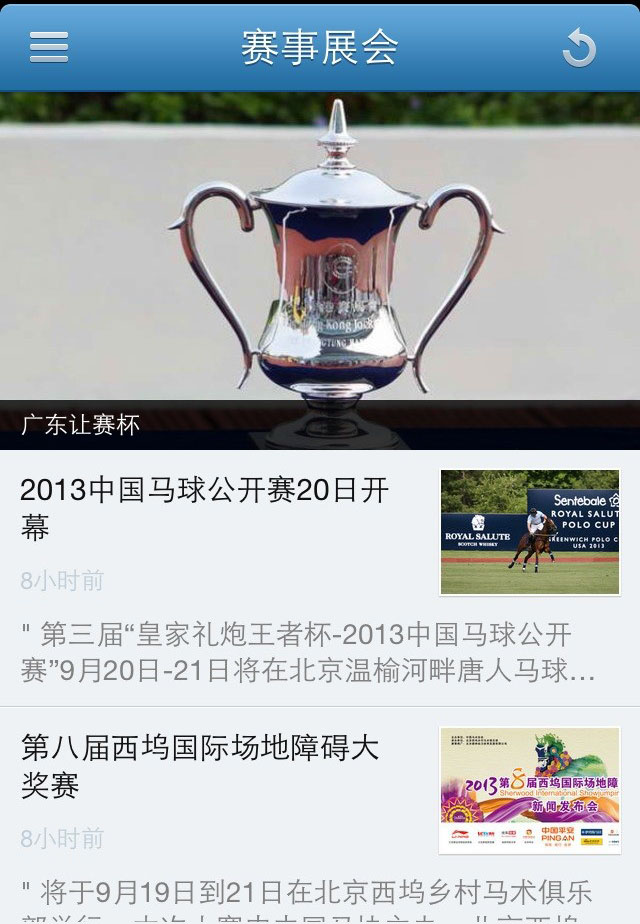The height and width of the screenshot is (924, 640).
Task: Open the hamburger drawer menu
Action: click(x=49, y=47)
